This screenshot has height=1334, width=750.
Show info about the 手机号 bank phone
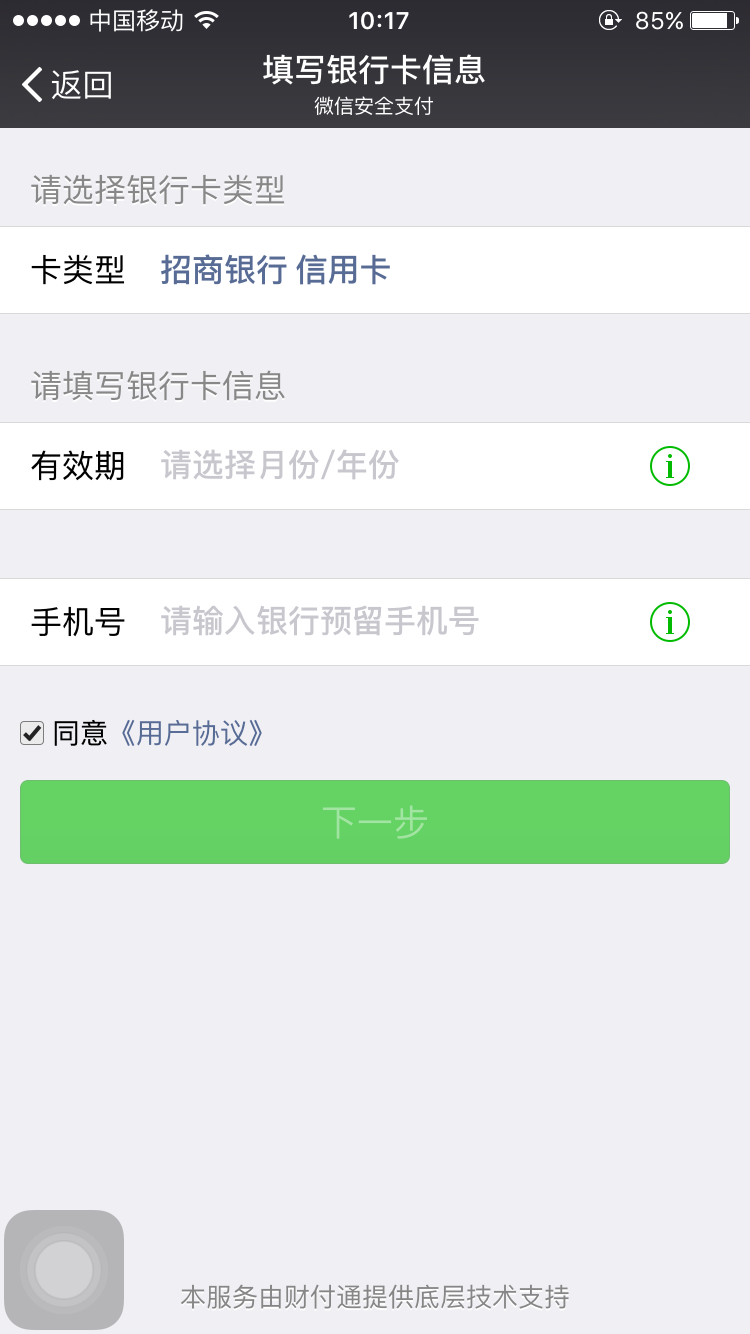coord(670,622)
